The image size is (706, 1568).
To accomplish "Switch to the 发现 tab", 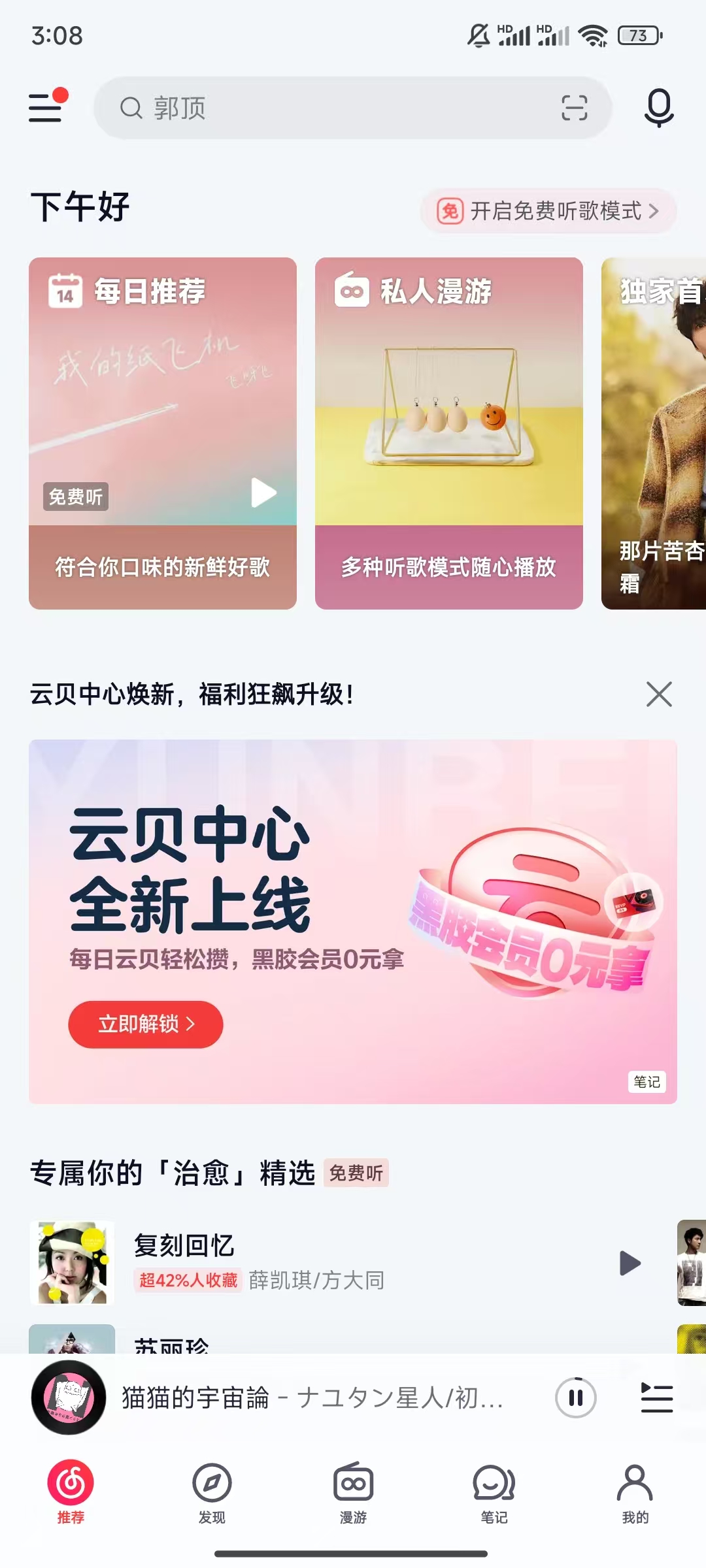I will click(x=212, y=1494).
